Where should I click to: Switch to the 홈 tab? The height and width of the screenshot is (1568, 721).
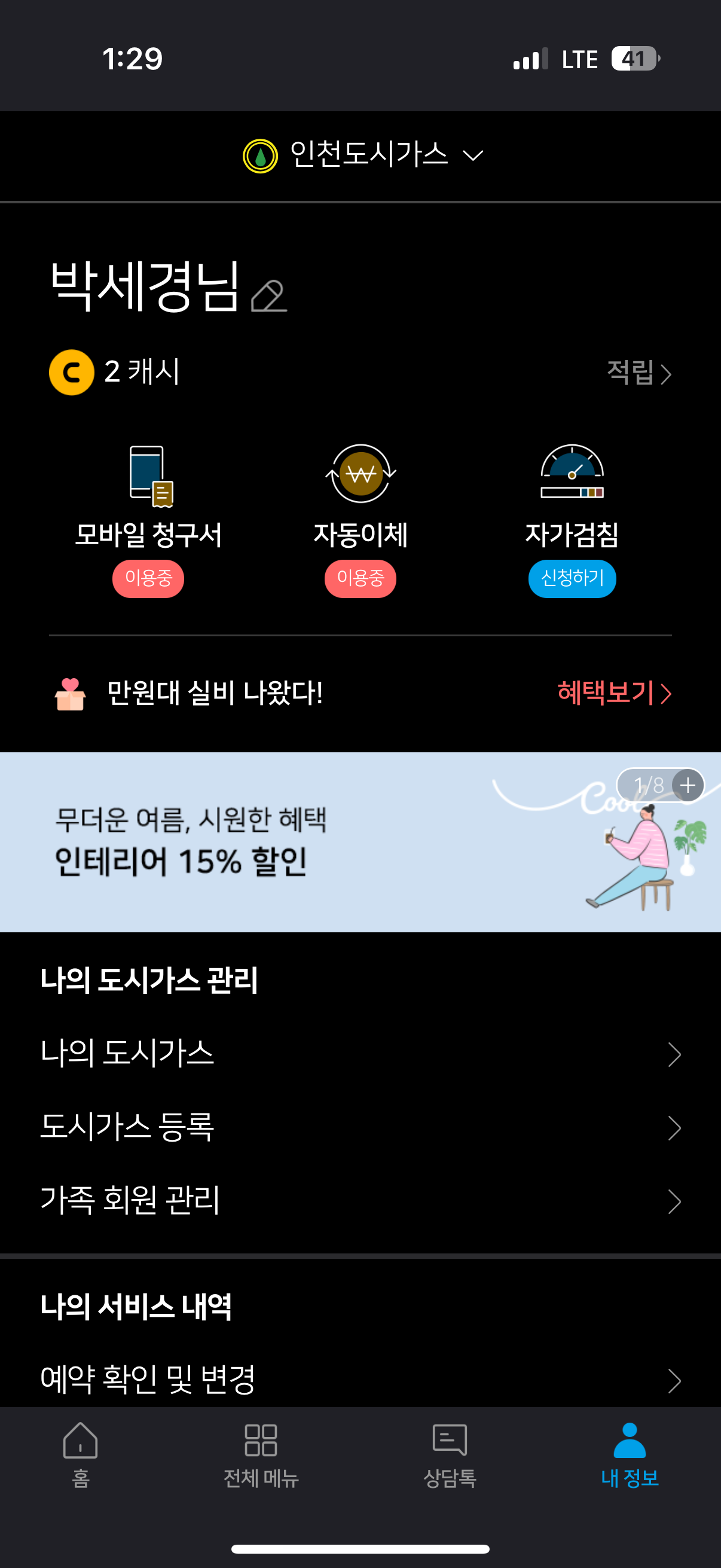pos(80,1455)
